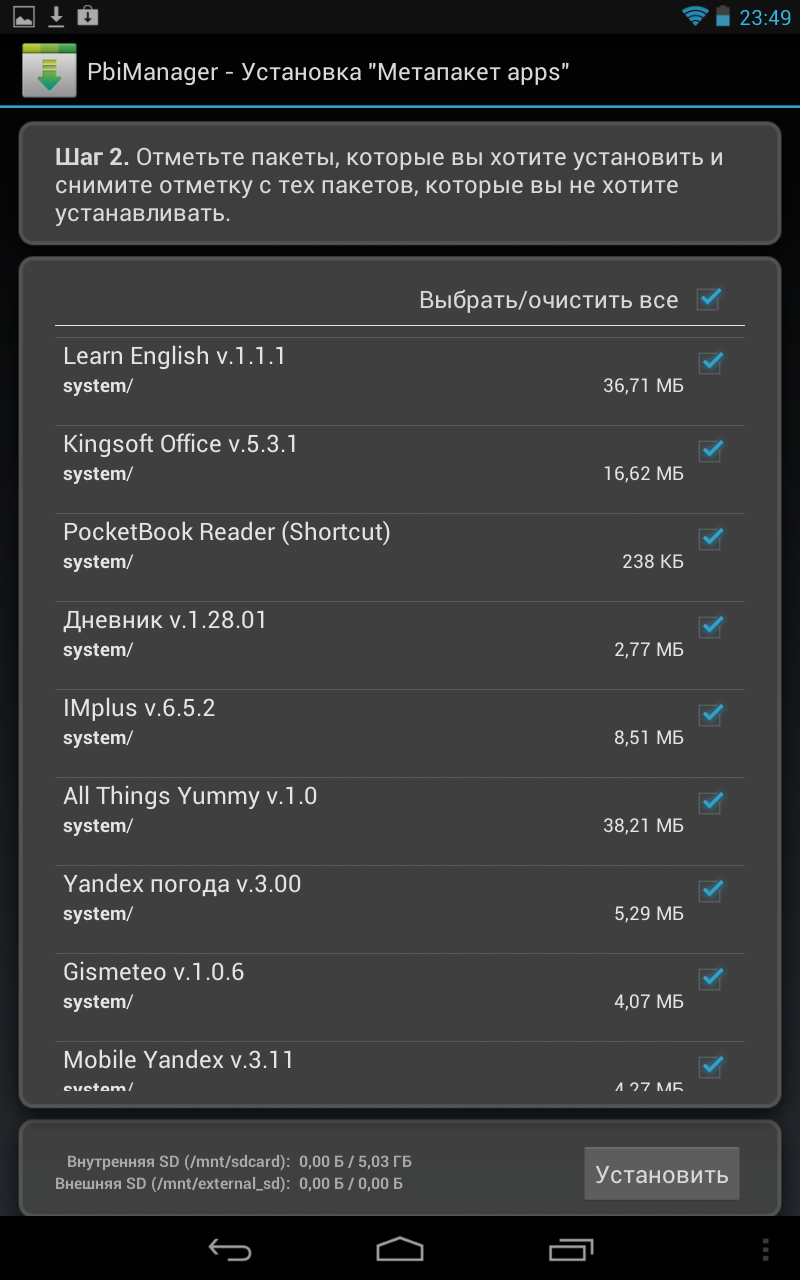Viewport: 800px width, 1280px height.
Task: Go back with the system back button
Action: (229, 1249)
